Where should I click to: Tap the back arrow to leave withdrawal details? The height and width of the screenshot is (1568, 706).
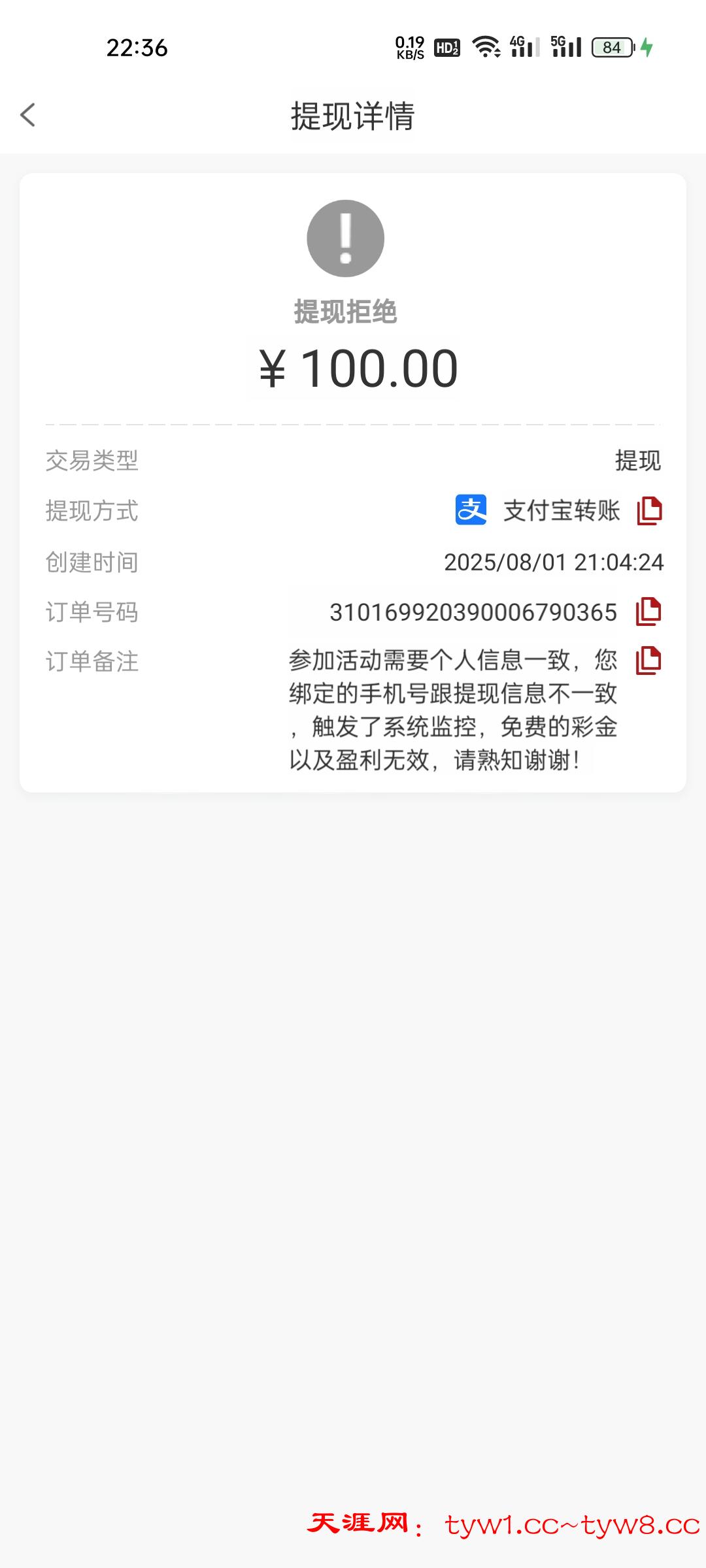tap(27, 116)
